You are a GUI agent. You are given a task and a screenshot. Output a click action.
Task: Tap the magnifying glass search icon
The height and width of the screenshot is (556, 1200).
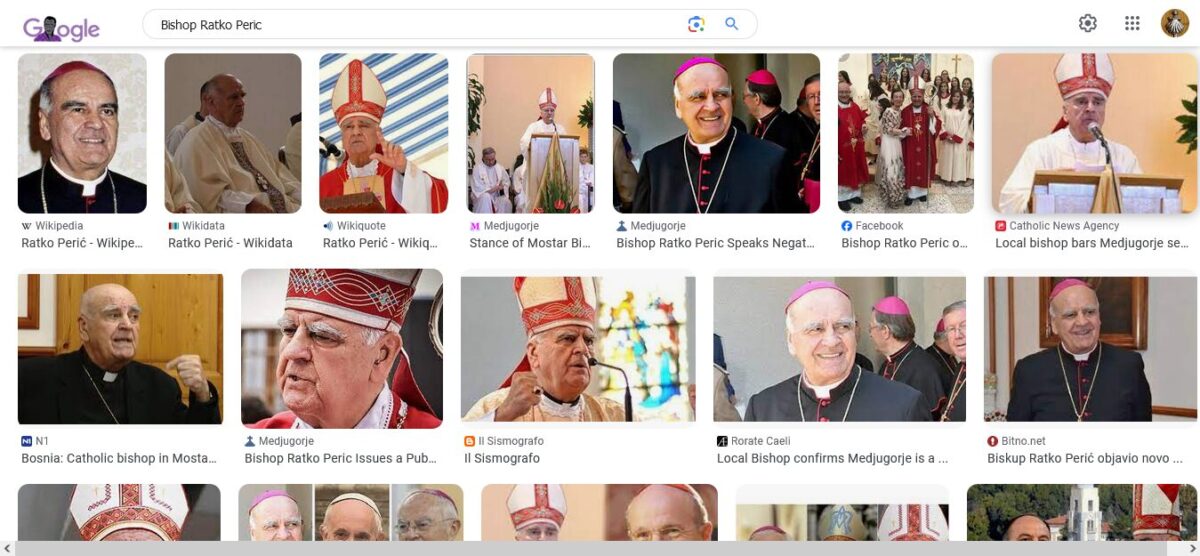[x=732, y=25]
